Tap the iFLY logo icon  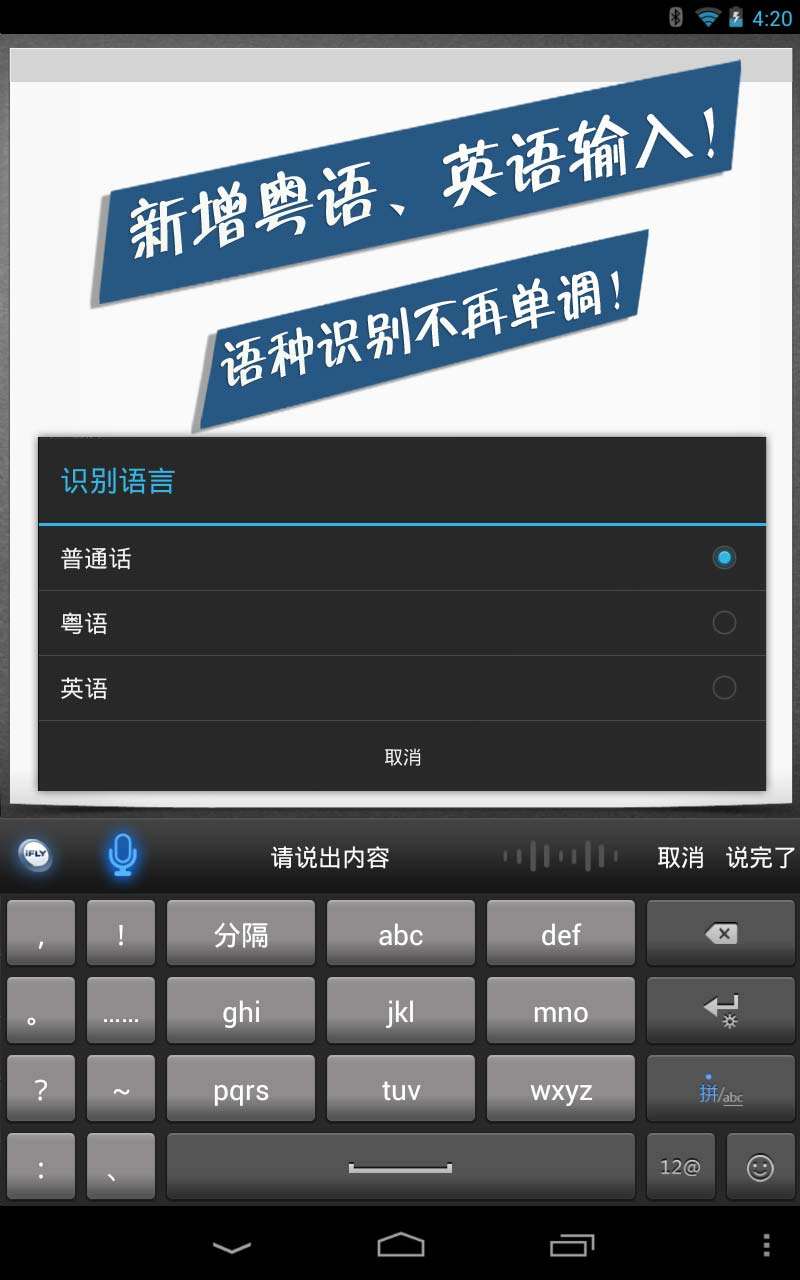pos(35,856)
